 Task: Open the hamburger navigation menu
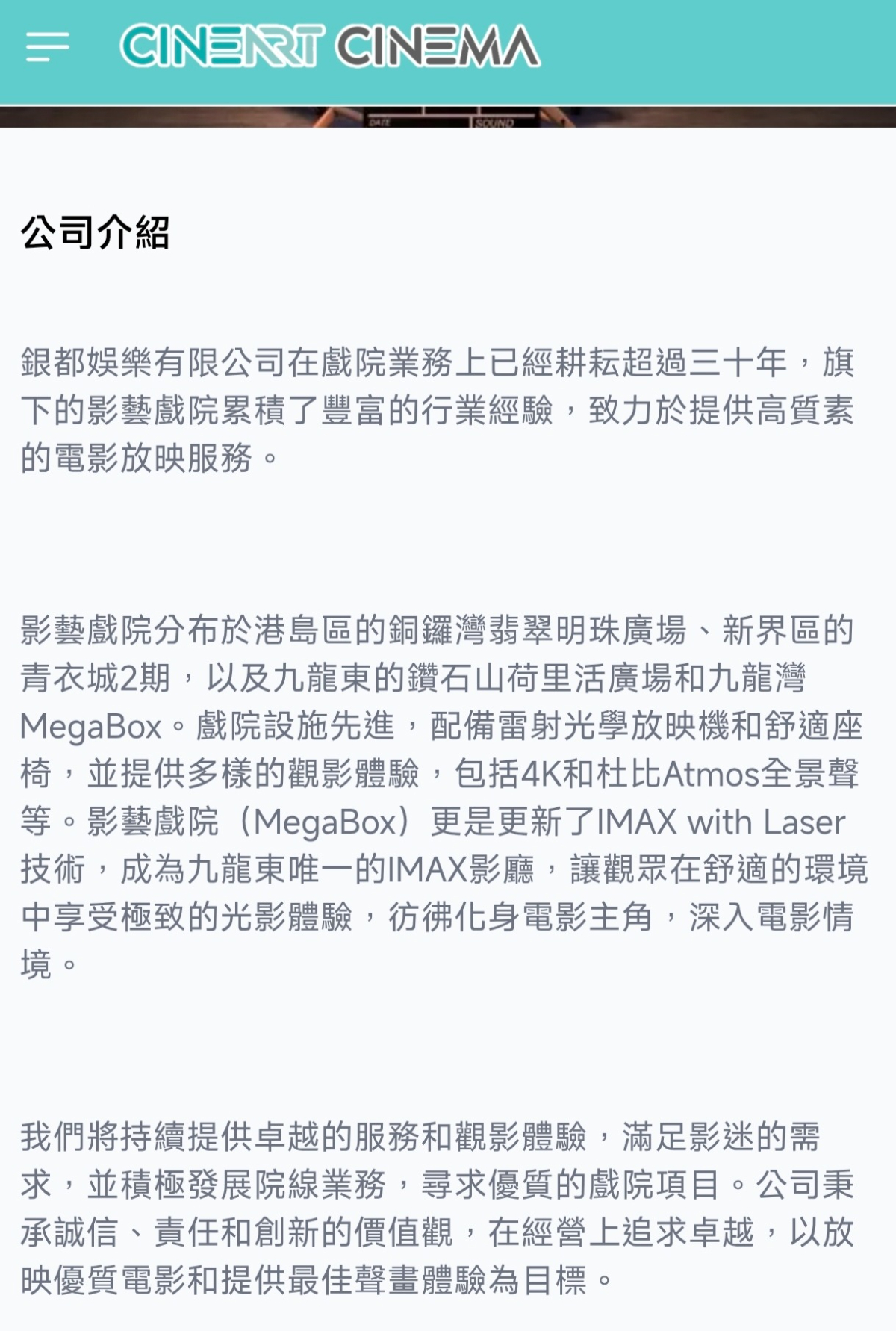tap(47, 47)
